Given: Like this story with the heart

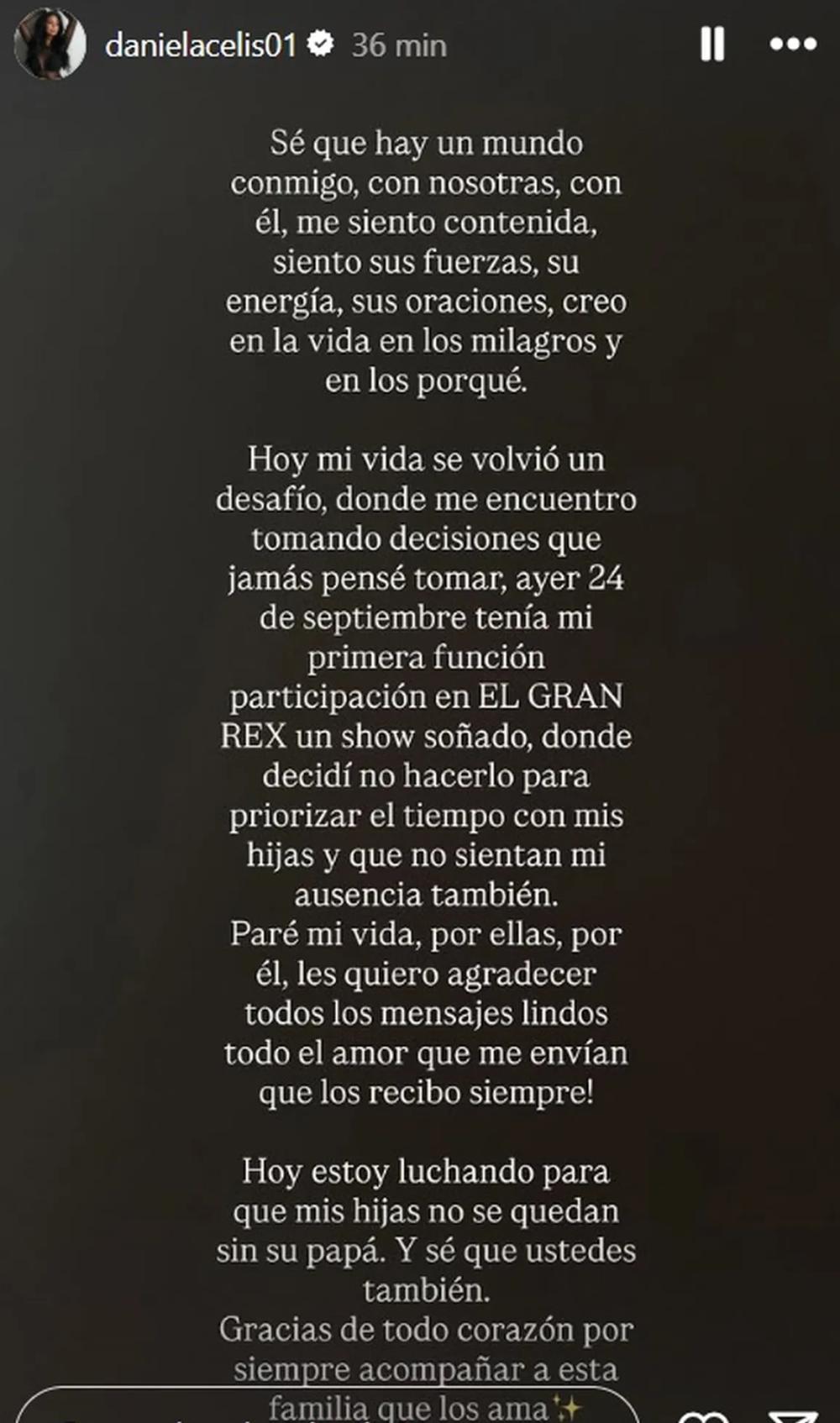Looking at the screenshot, I should 702,1416.
